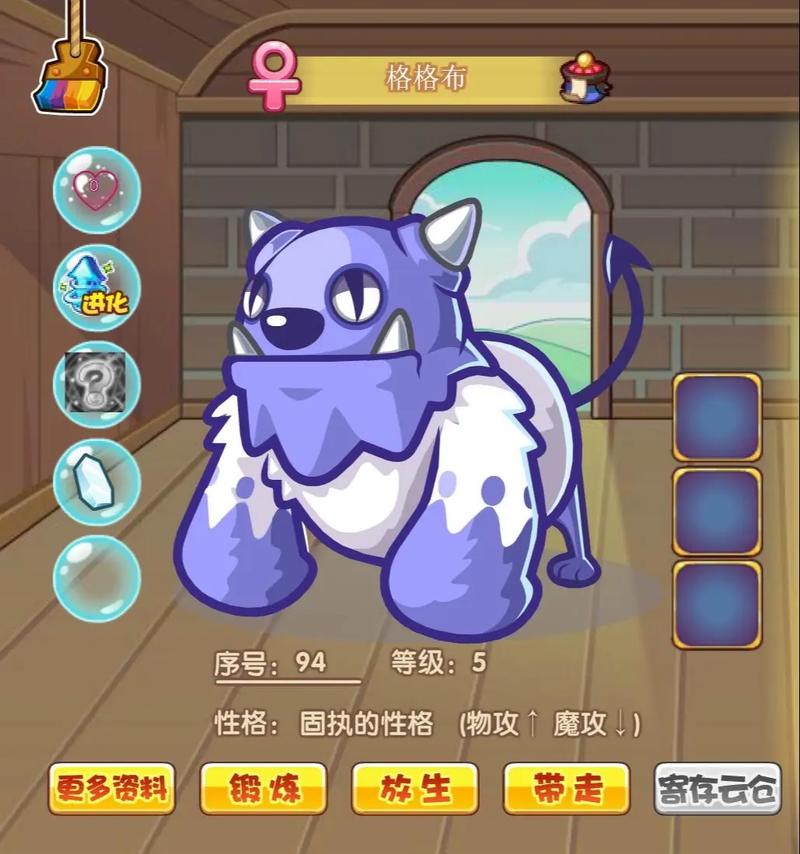
Task: Release the pet with 放生
Action: (415, 791)
